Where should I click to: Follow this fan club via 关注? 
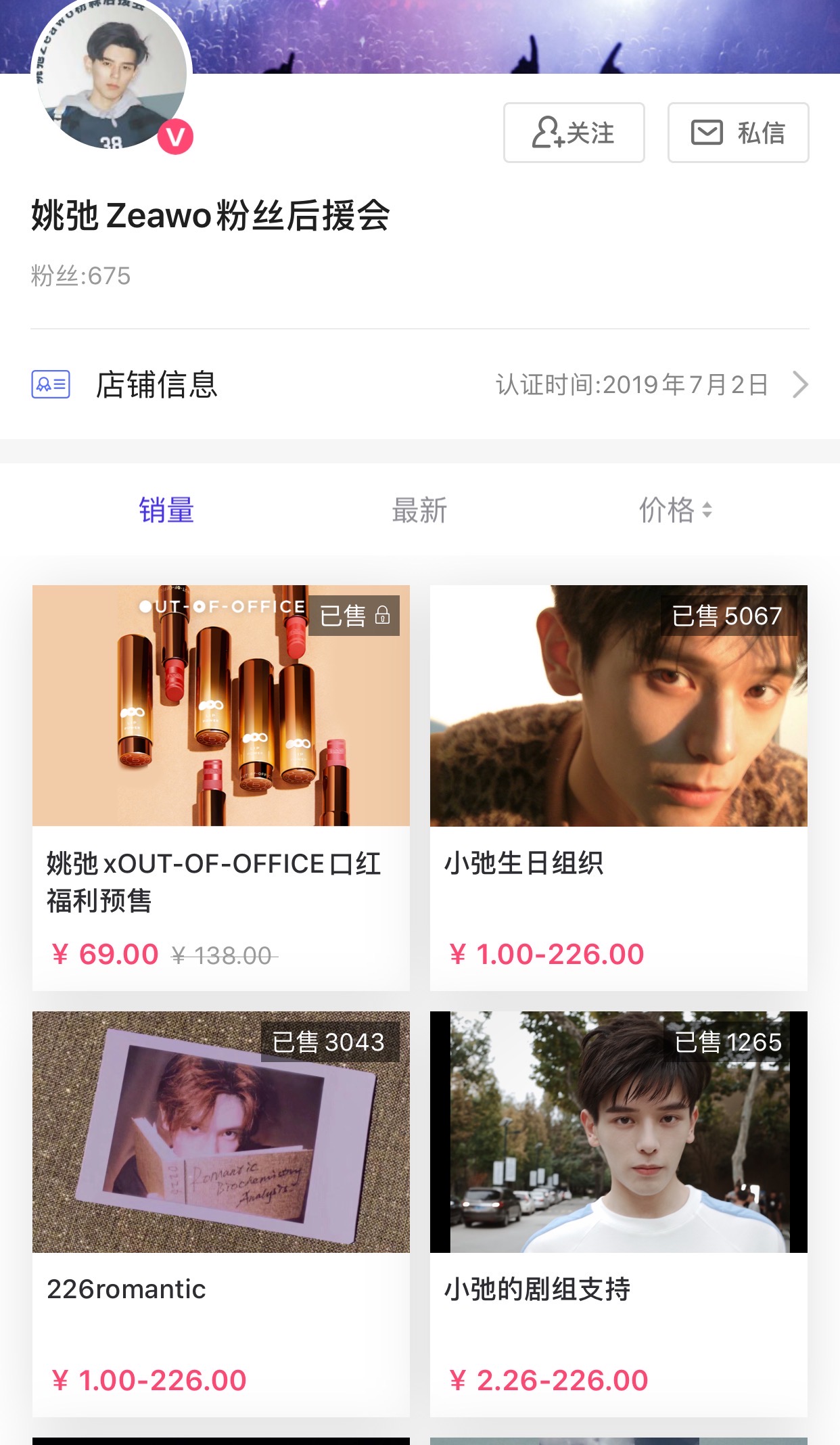[574, 133]
